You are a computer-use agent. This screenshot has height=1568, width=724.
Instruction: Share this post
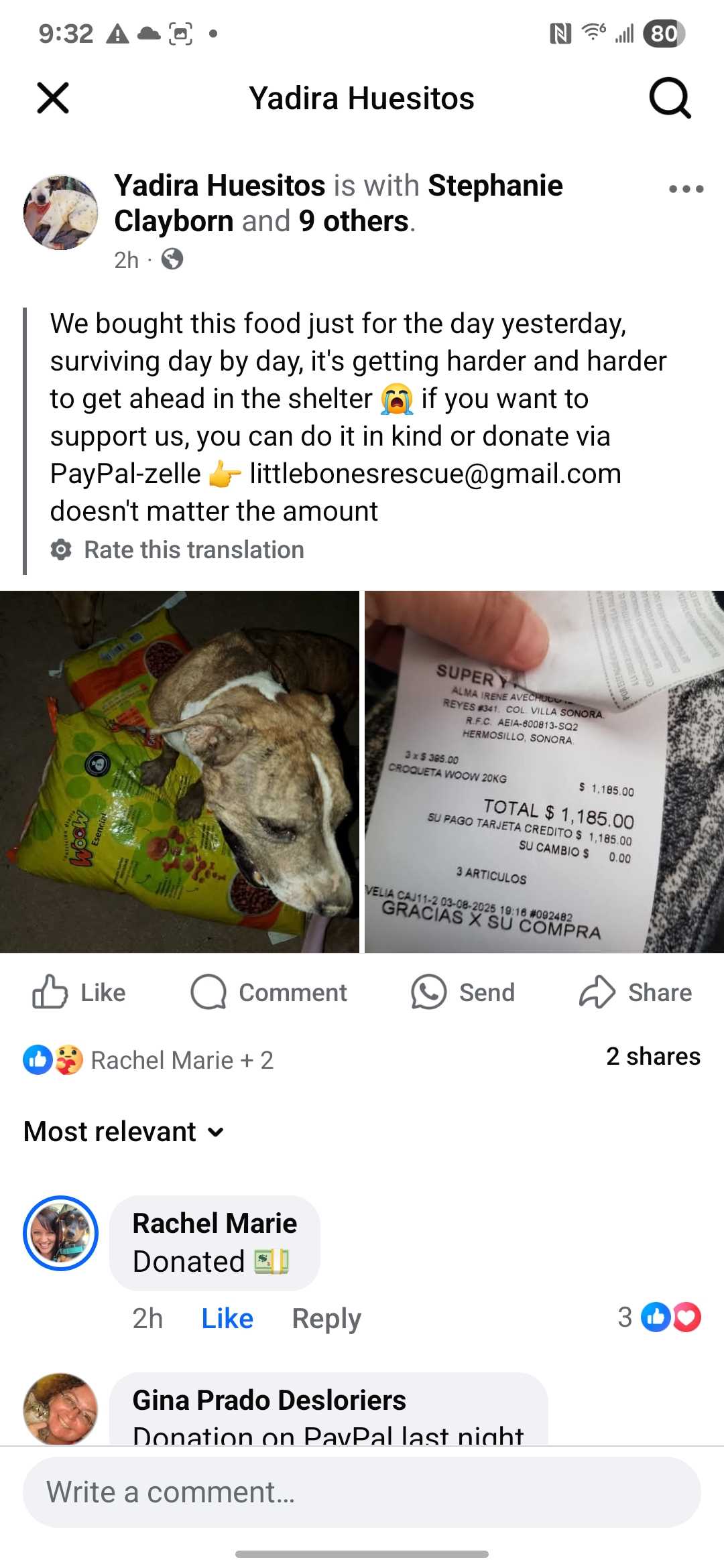click(636, 992)
